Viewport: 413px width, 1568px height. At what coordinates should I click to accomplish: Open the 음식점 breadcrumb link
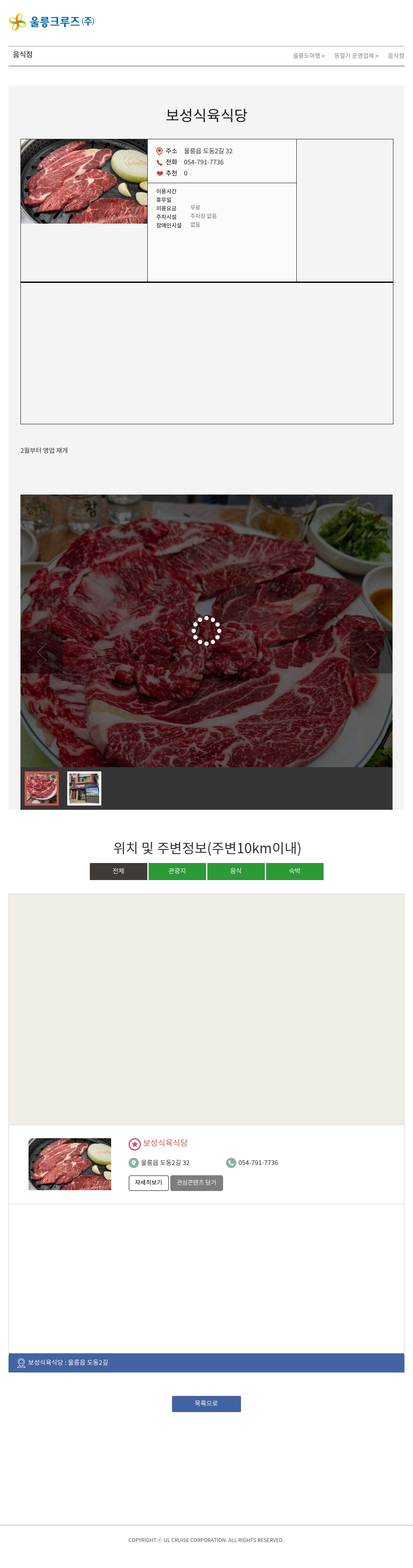396,56
